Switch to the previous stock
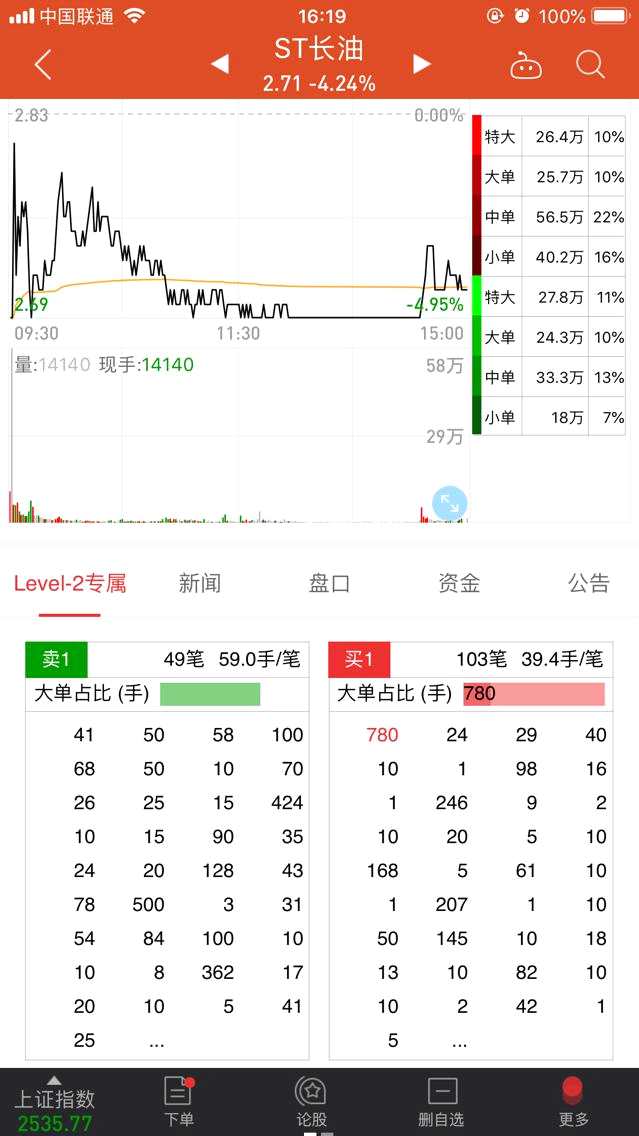639x1136 pixels. click(220, 65)
